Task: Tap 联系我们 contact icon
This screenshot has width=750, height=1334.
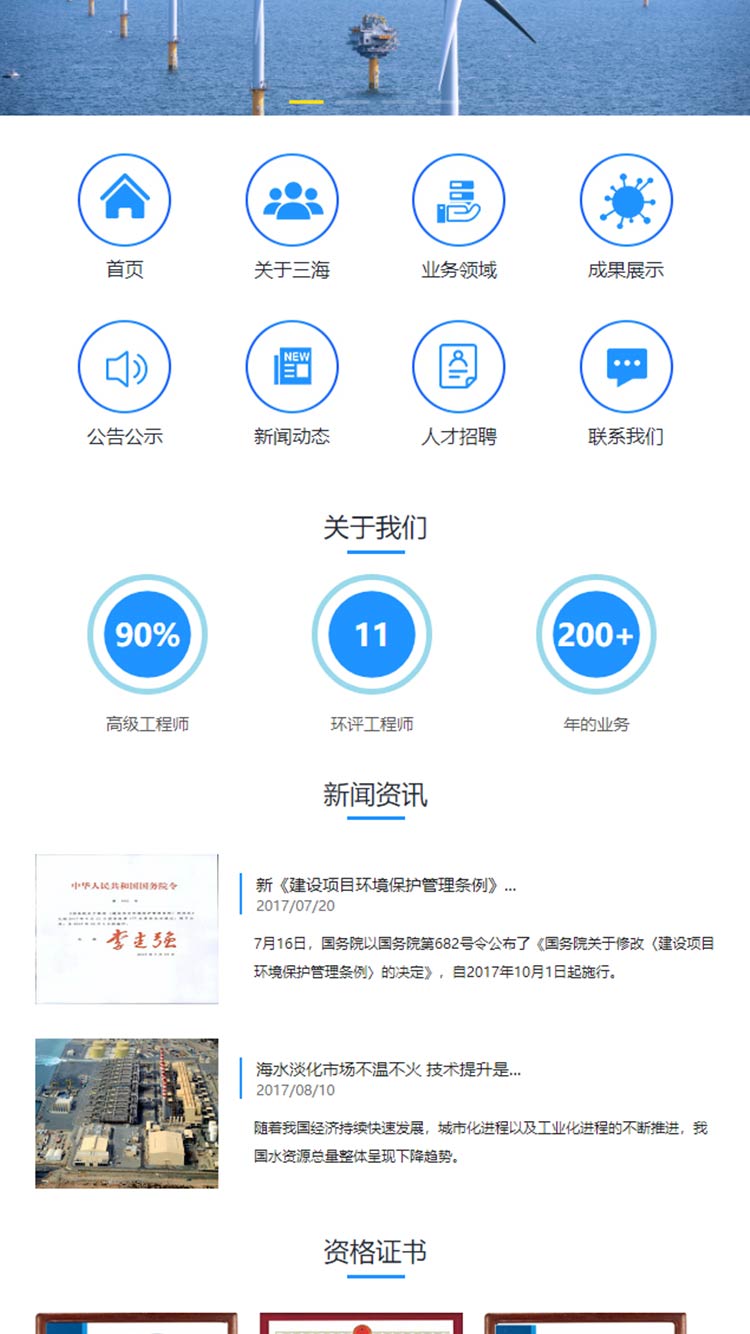Action: pos(626,367)
